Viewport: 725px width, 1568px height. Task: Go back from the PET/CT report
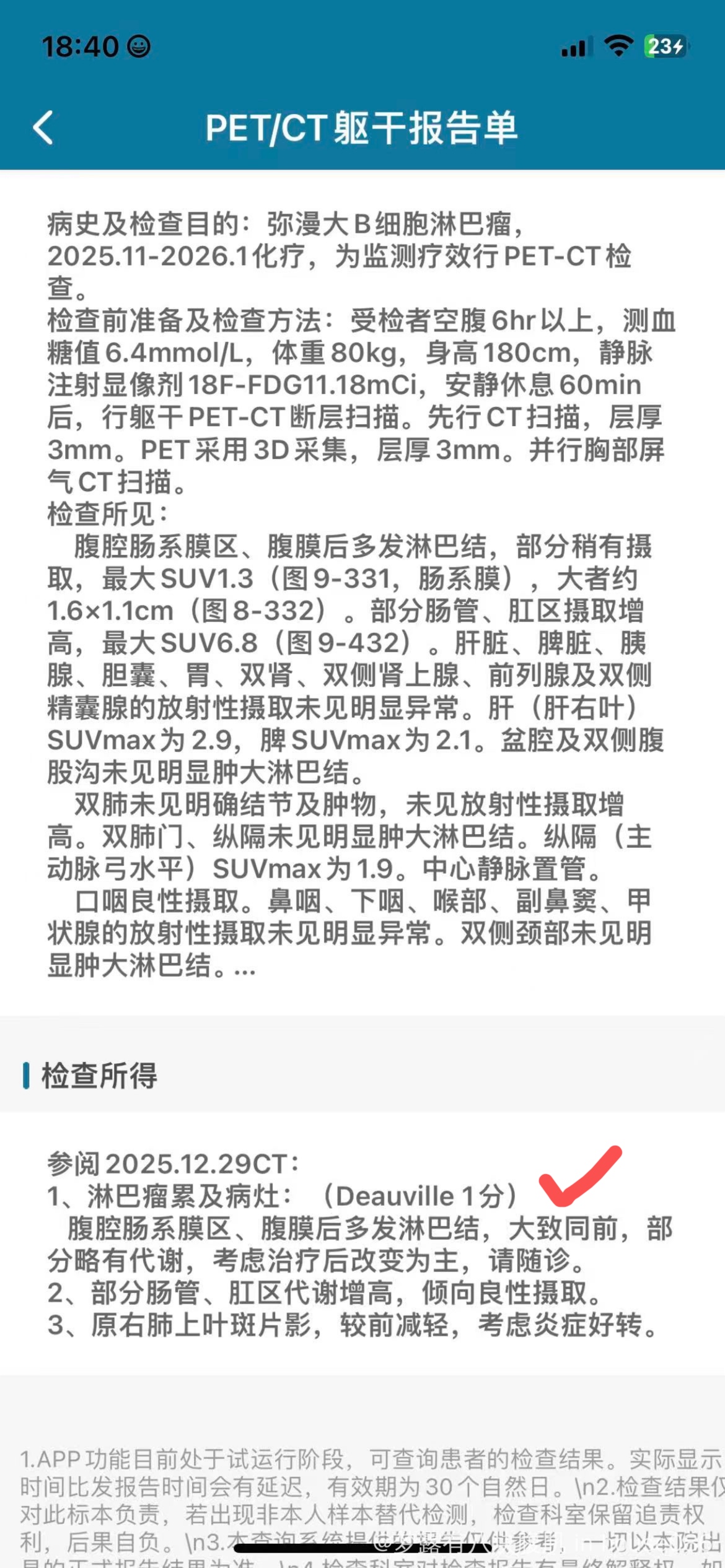[43, 128]
